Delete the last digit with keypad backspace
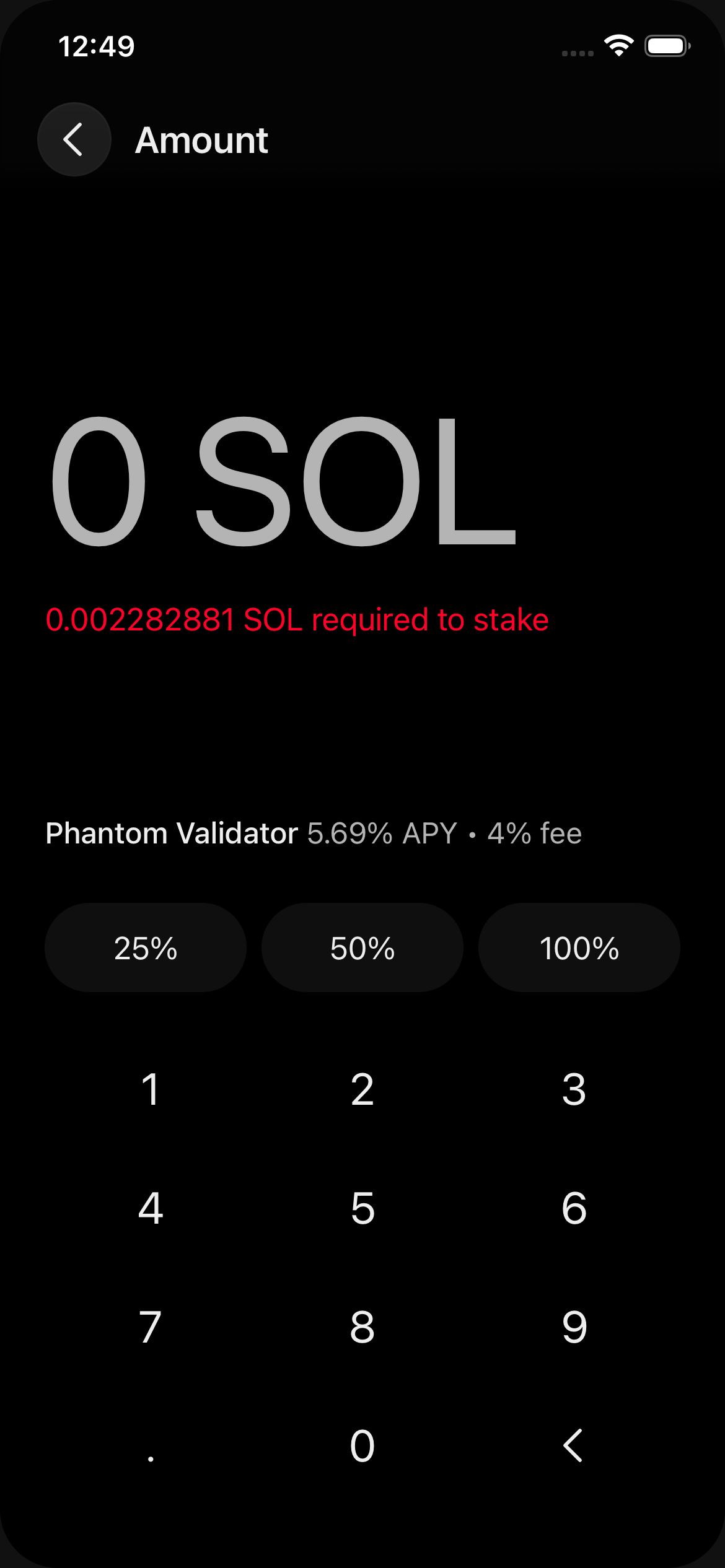 573,1446
